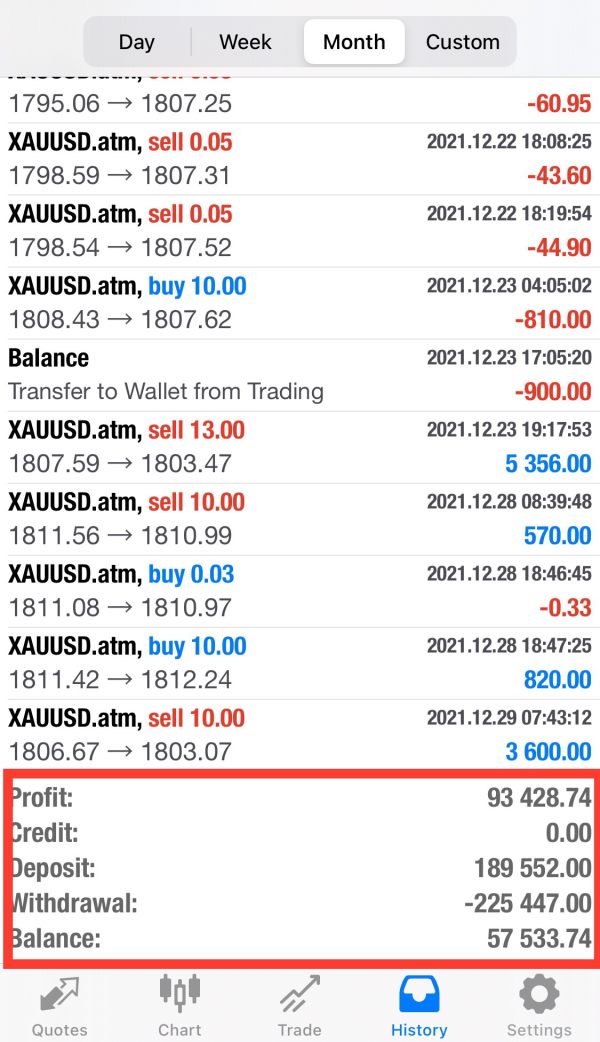
Task: Switch to the Day period
Action: click(137, 42)
